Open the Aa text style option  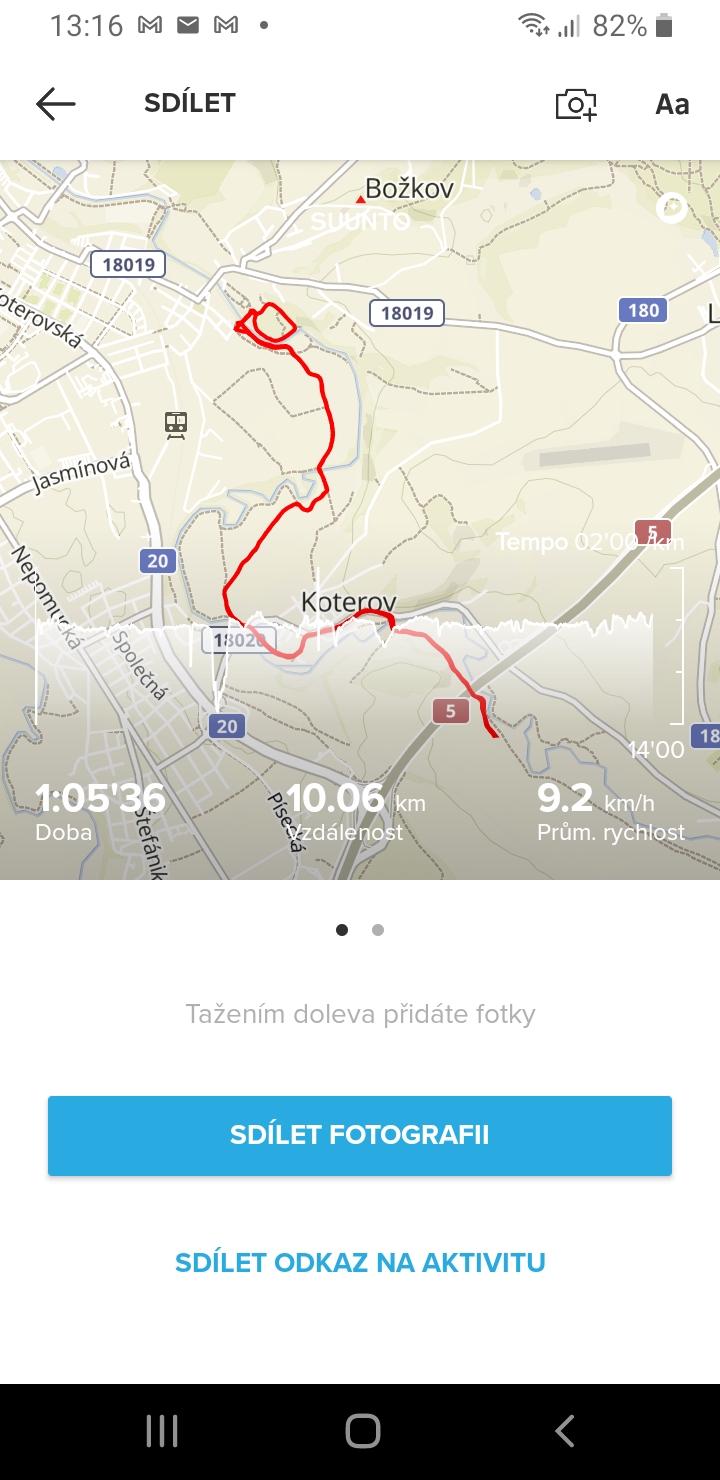(672, 104)
